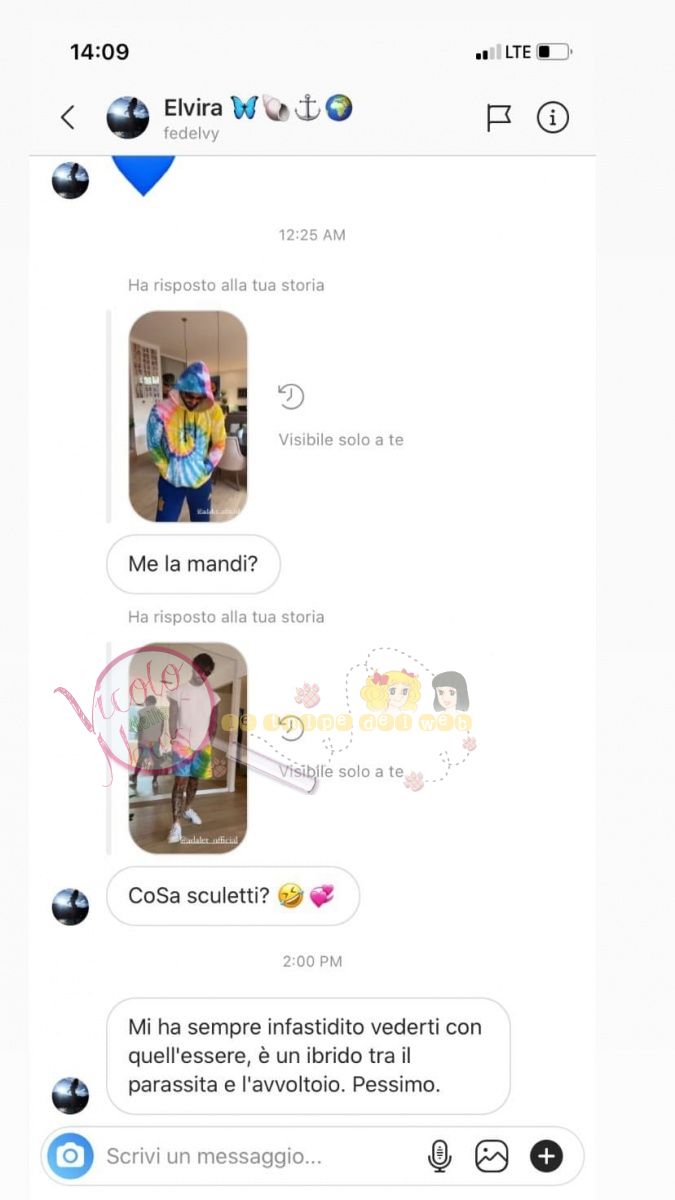
Task: Go back to the inbox
Action: 67,117
